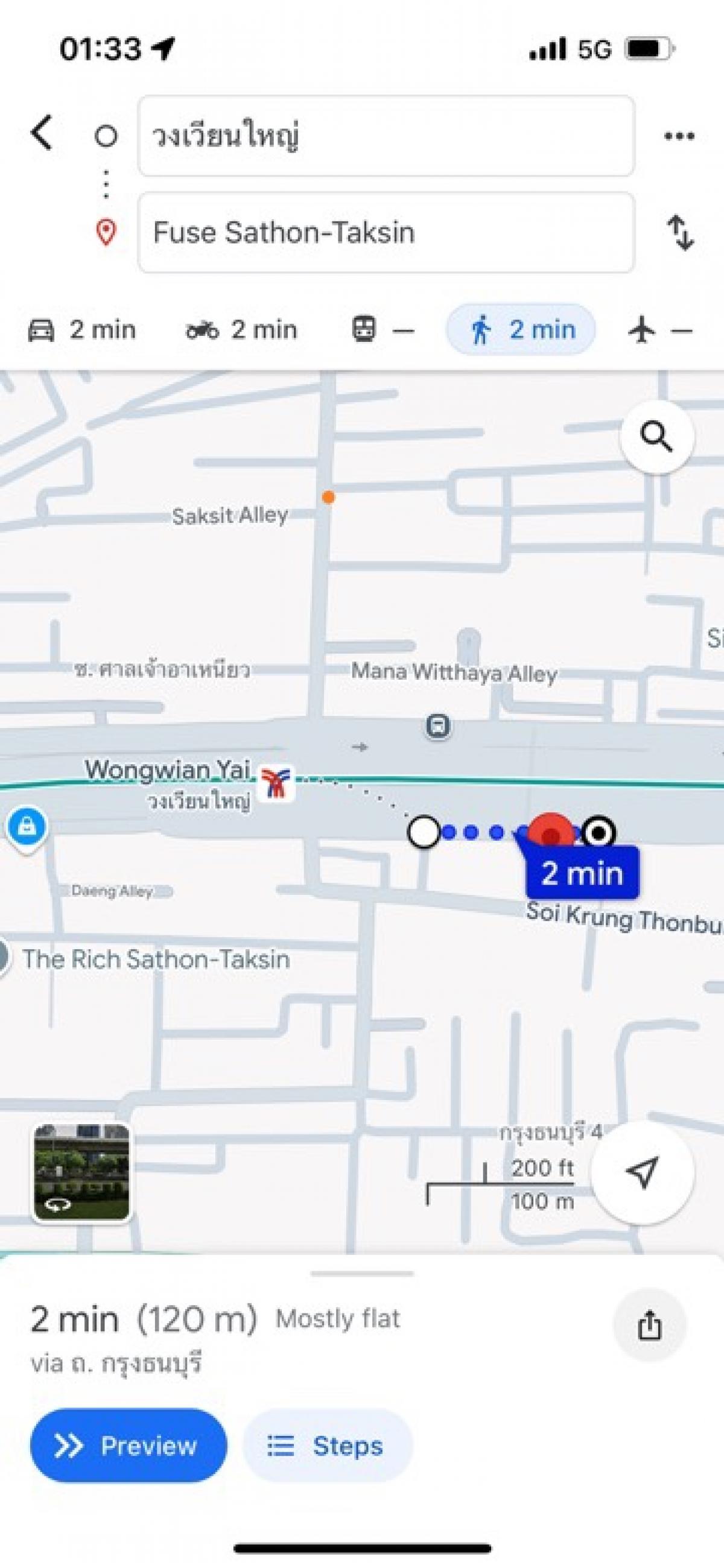Image resolution: width=724 pixels, height=1568 pixels.
Task: Switch to the public transit mode tab
Action: pos(383,330)
